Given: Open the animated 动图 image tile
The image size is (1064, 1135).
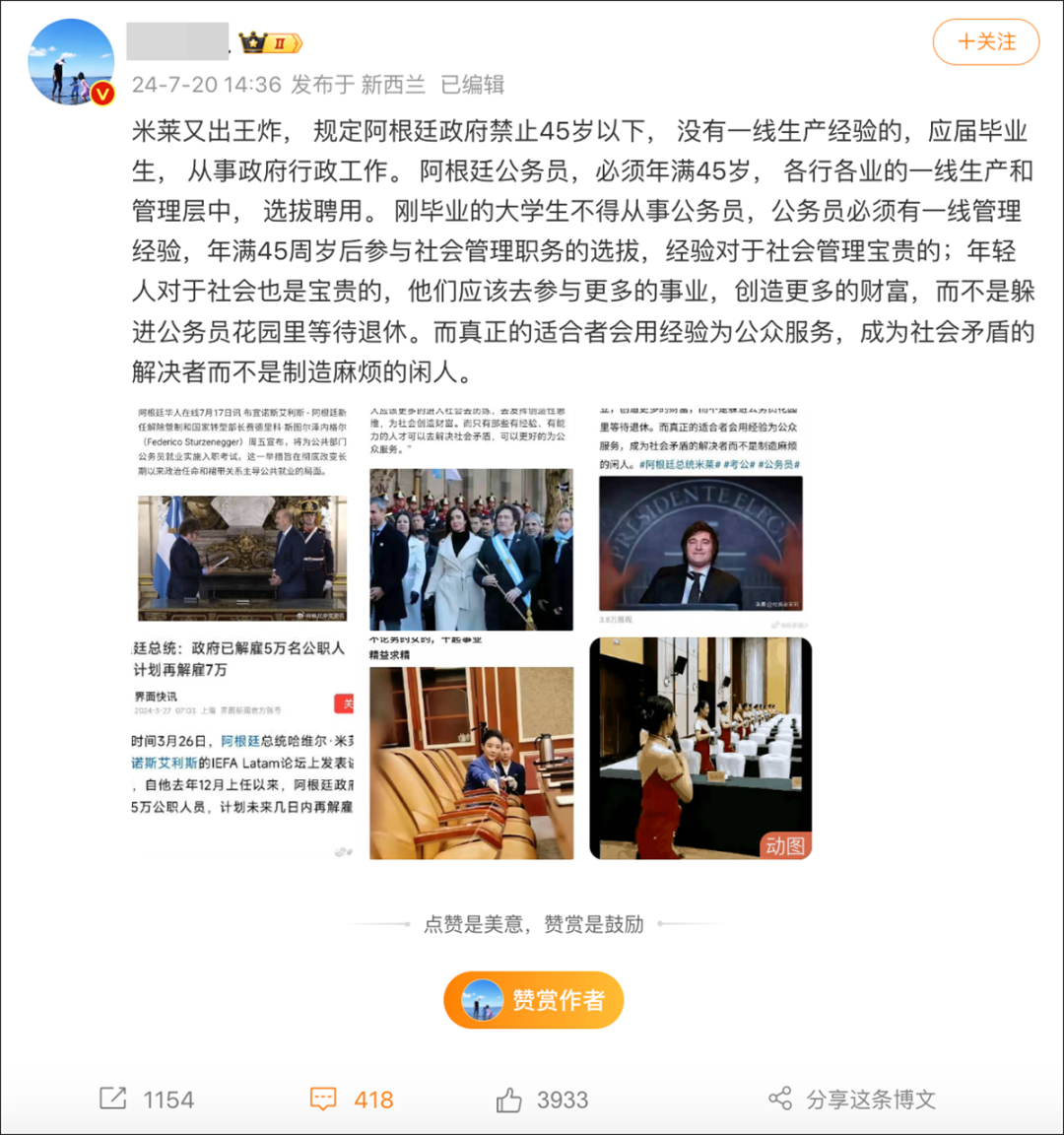Looking at the screenshot, I should tap(699, 749).
